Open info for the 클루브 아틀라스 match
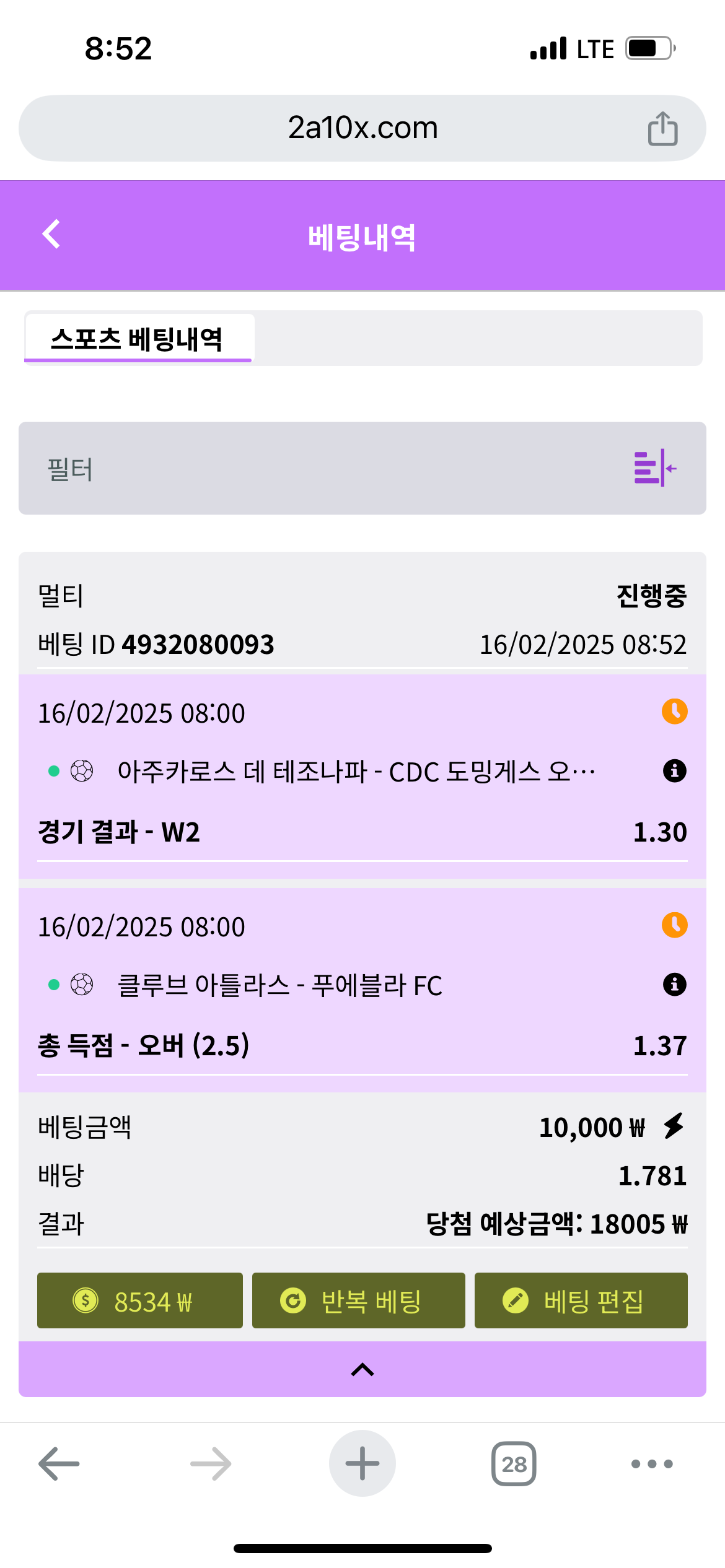 674,985
